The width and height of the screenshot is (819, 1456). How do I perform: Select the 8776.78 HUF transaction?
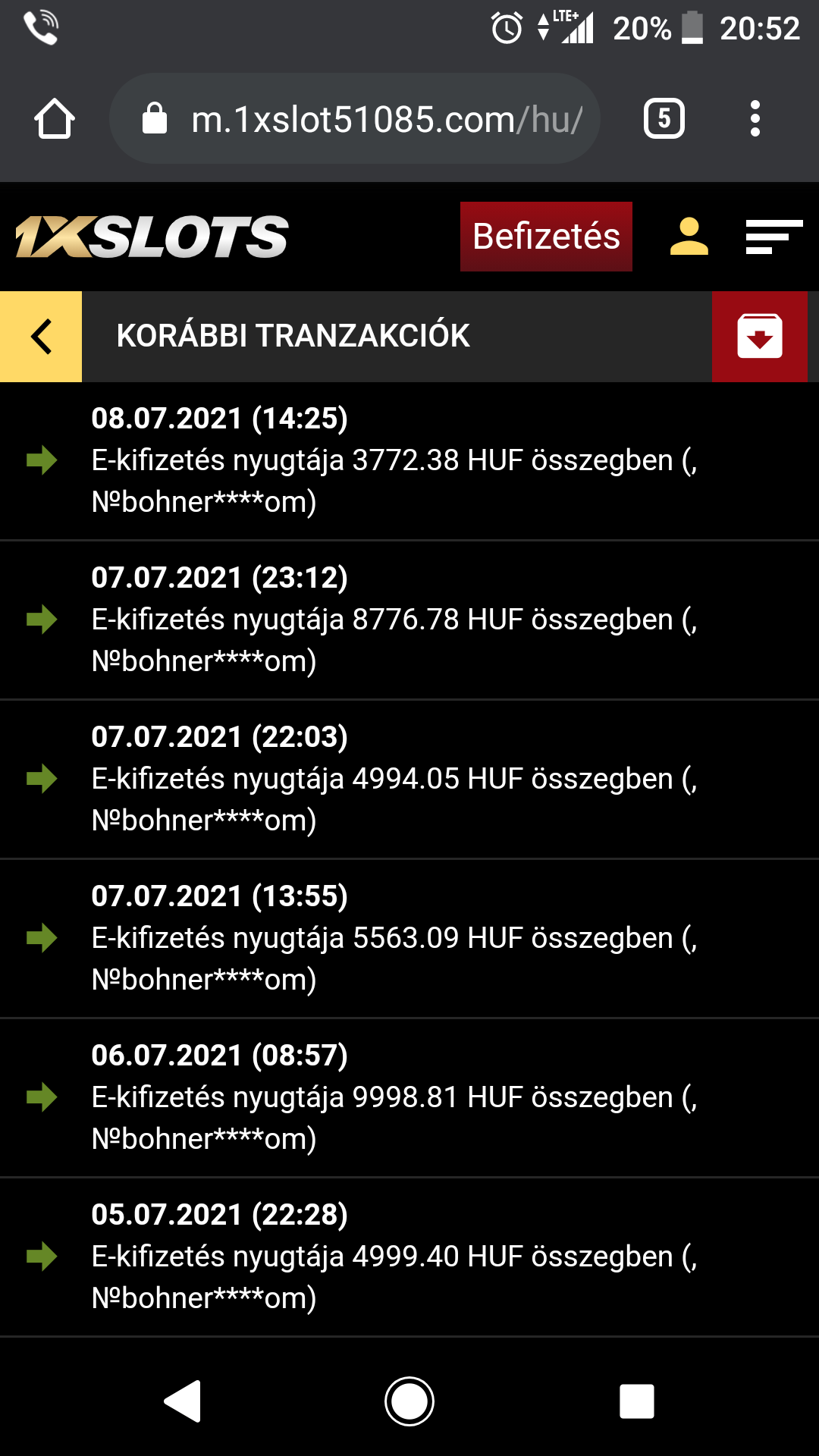[x=394, y=620]
